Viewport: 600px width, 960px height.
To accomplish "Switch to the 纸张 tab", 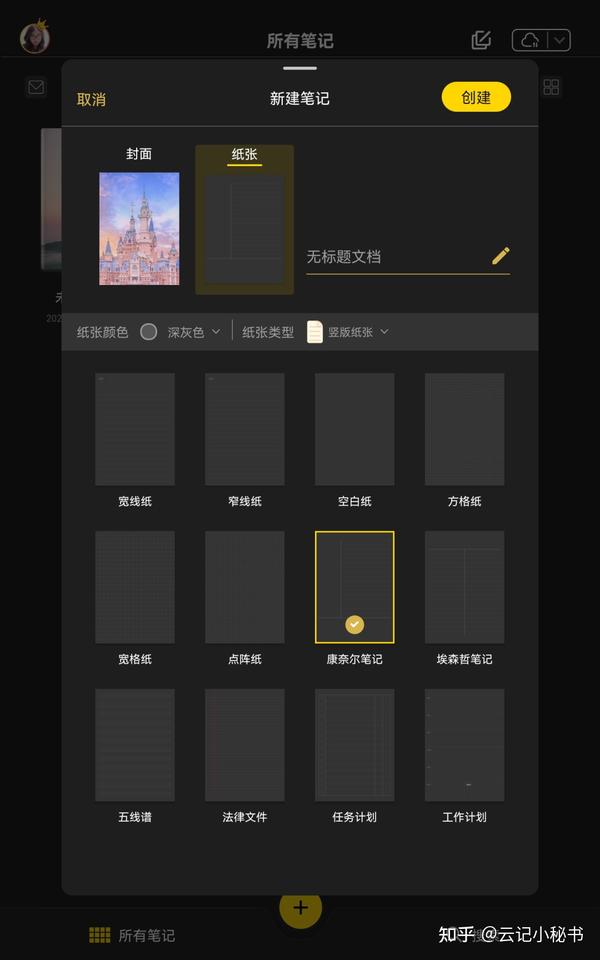I will coord(244,155).
